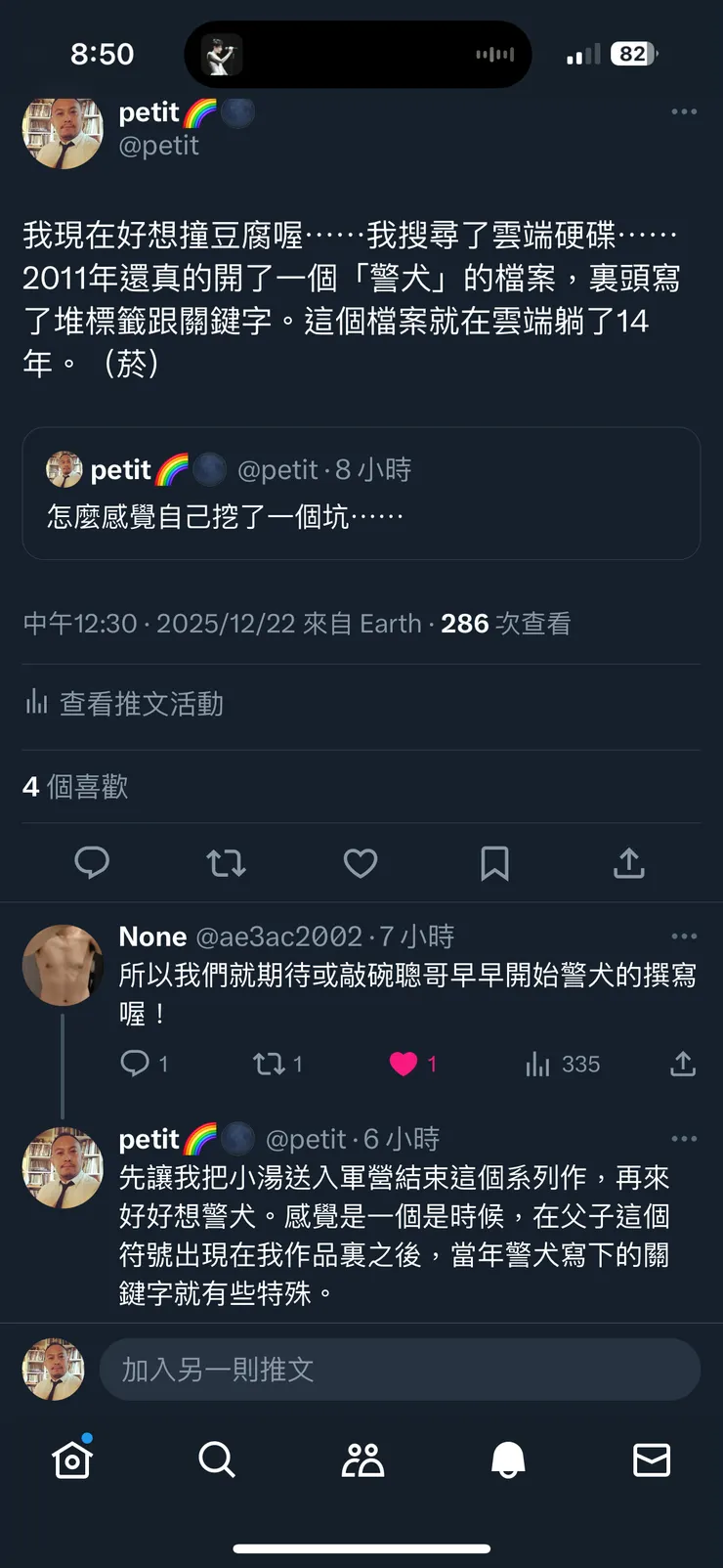
Task: Open options menu on None's reply
Action: click(683, 936)
